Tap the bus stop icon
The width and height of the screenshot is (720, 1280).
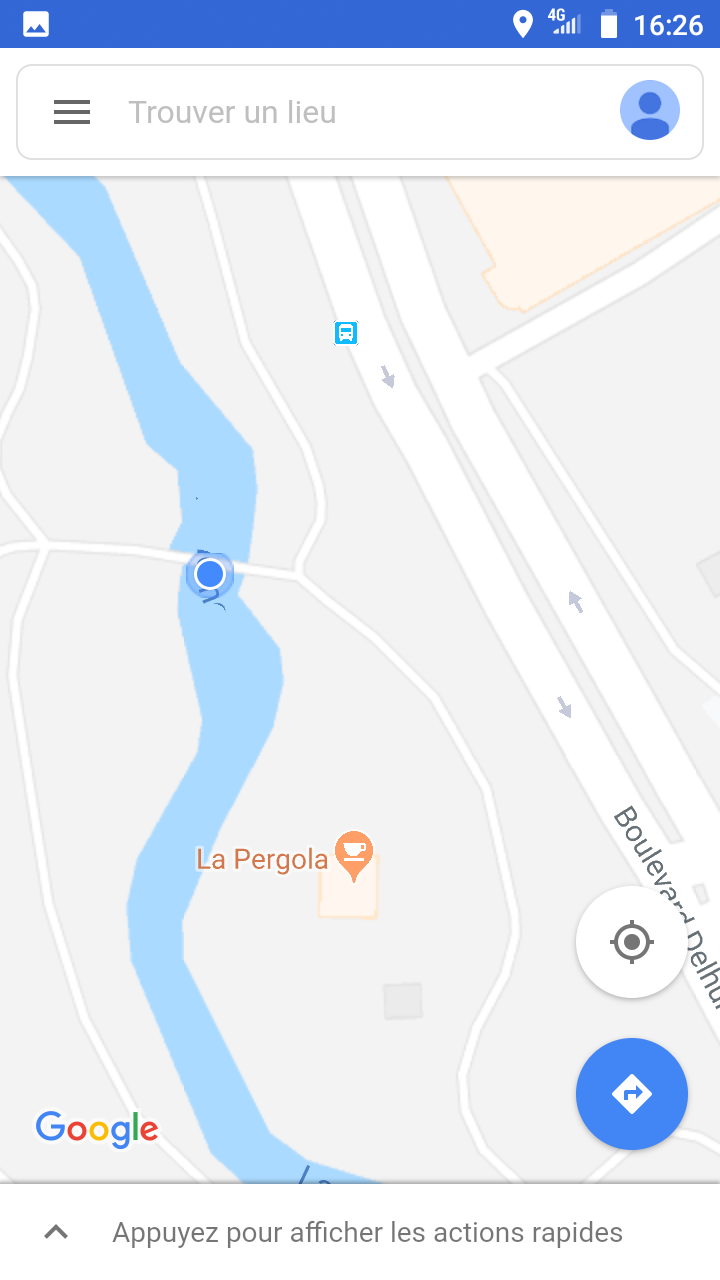pos(346,333)
